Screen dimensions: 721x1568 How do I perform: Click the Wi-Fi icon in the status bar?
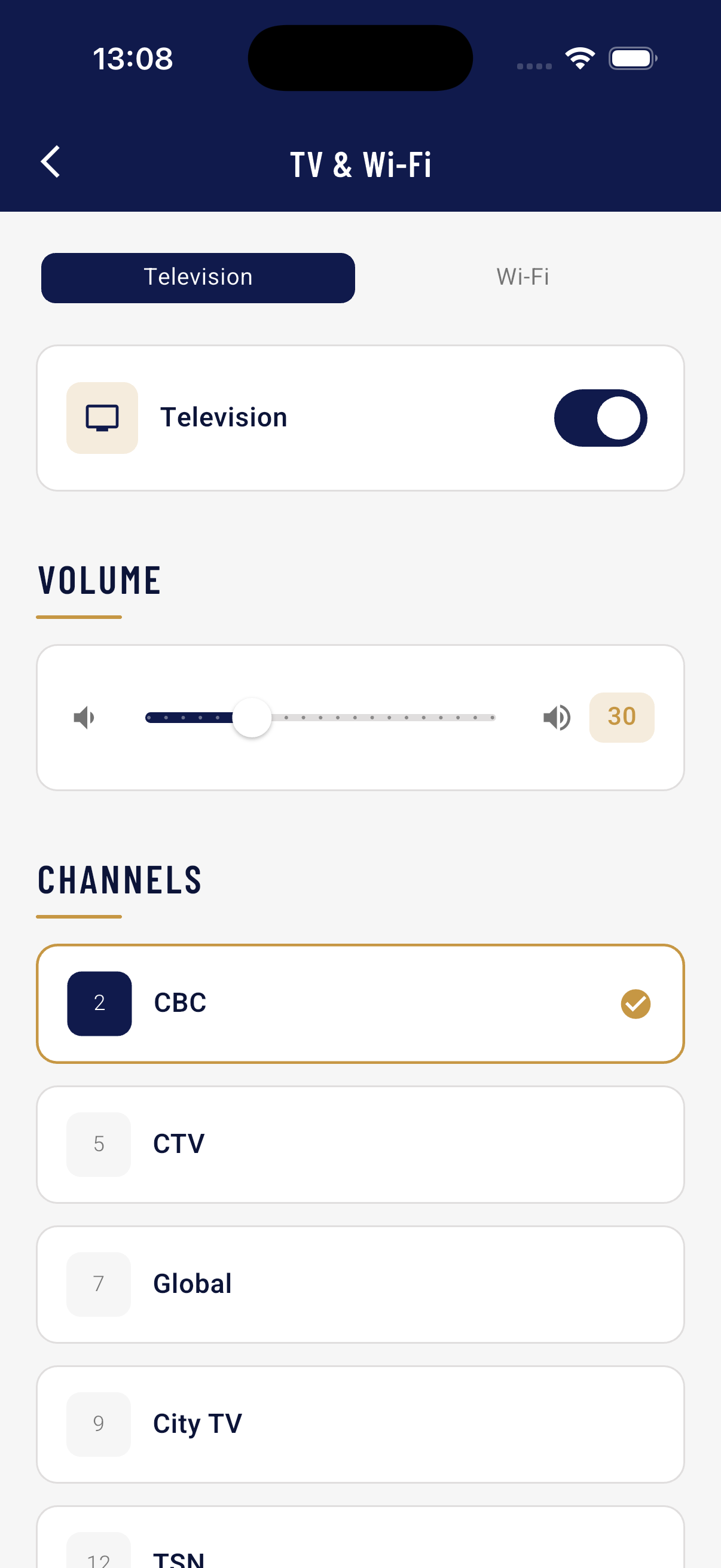[x=579, y=57]
